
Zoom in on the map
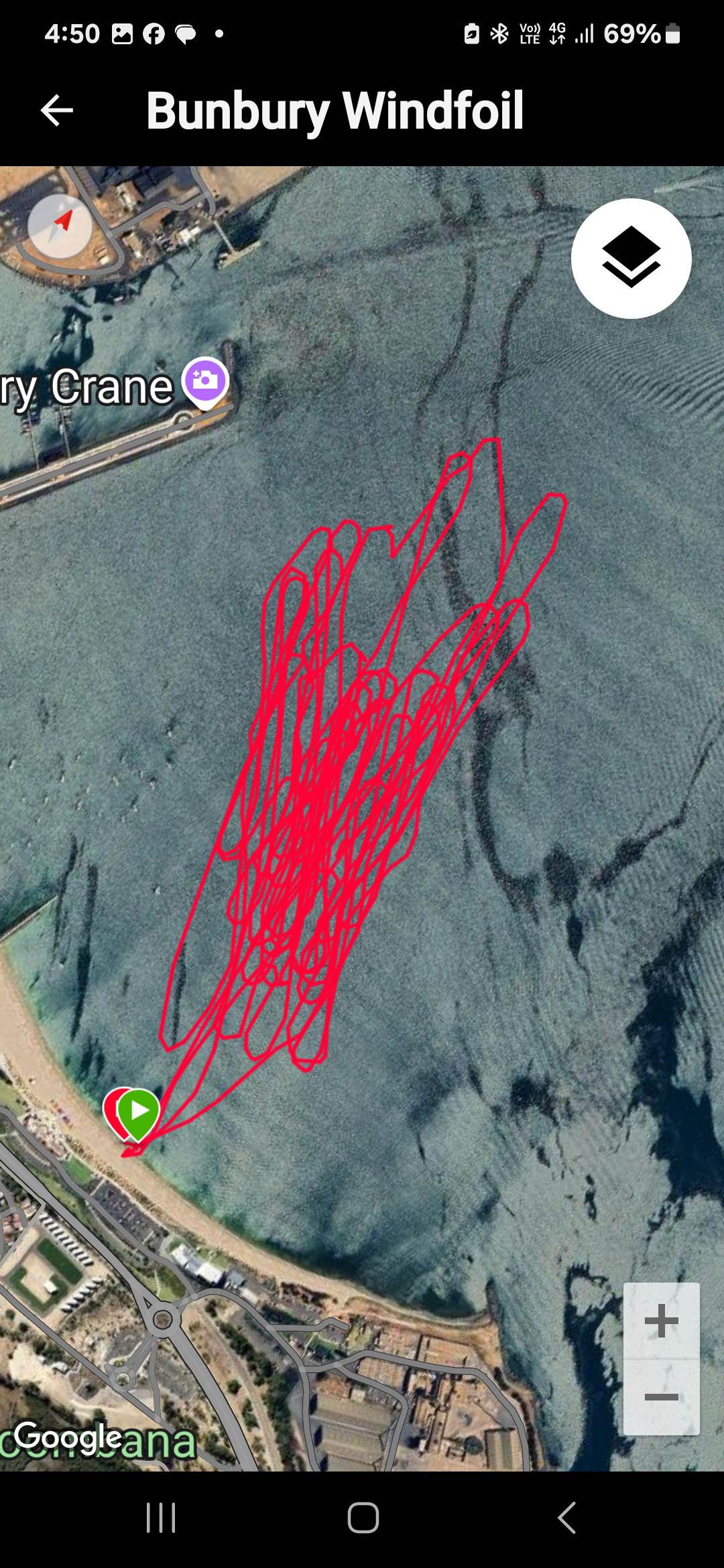point(661,1321)
